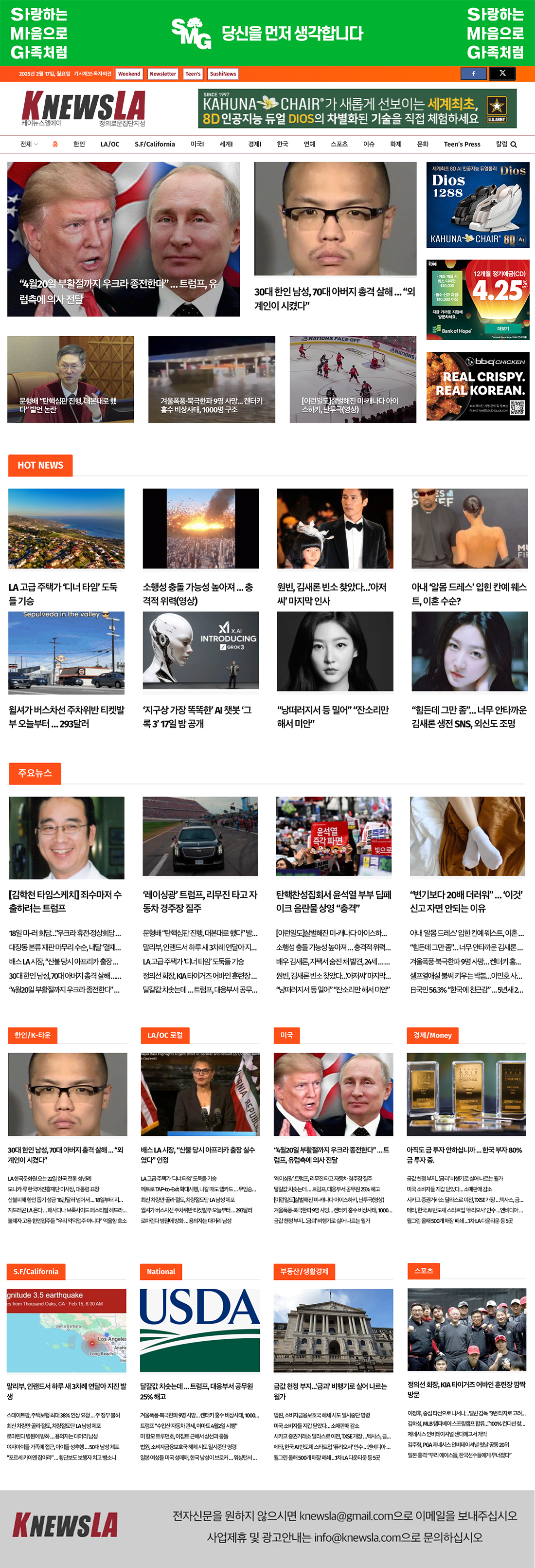Open the search icon in the navigation bar
535x1568 pixels.
coord(513,144)
